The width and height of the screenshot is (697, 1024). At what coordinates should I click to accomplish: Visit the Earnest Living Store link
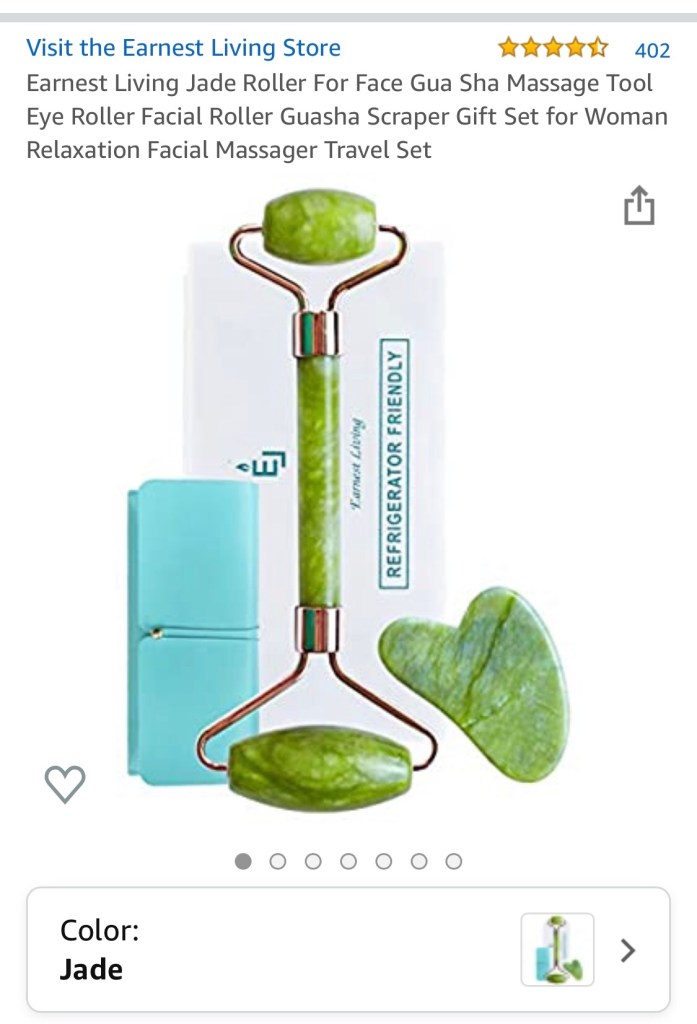click(x=183, y=48)
